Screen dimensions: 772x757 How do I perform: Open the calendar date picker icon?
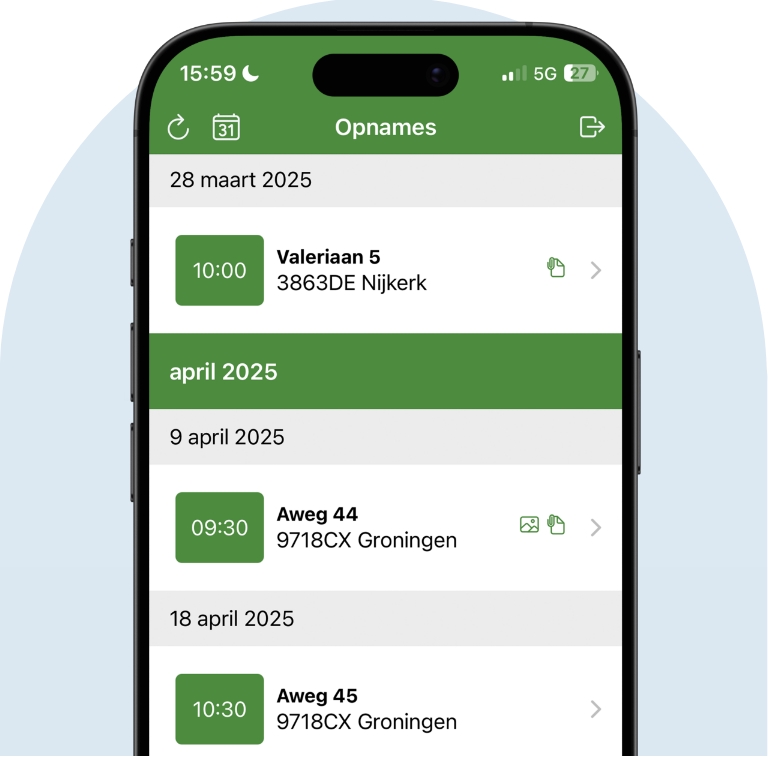coord(227,128)
